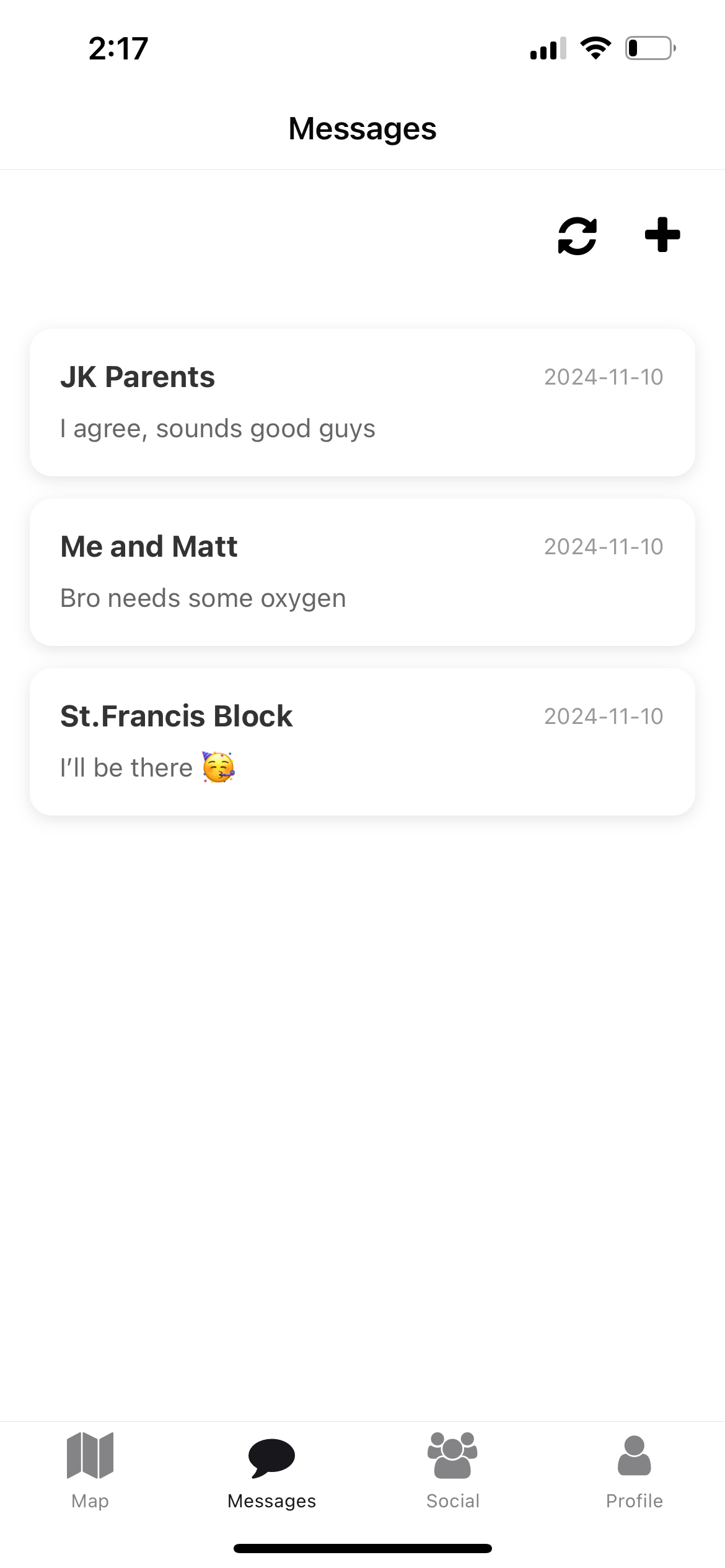Switch to the Profile tab
The width and height of the screenshot is (725, 1568).
[634, 1470]
